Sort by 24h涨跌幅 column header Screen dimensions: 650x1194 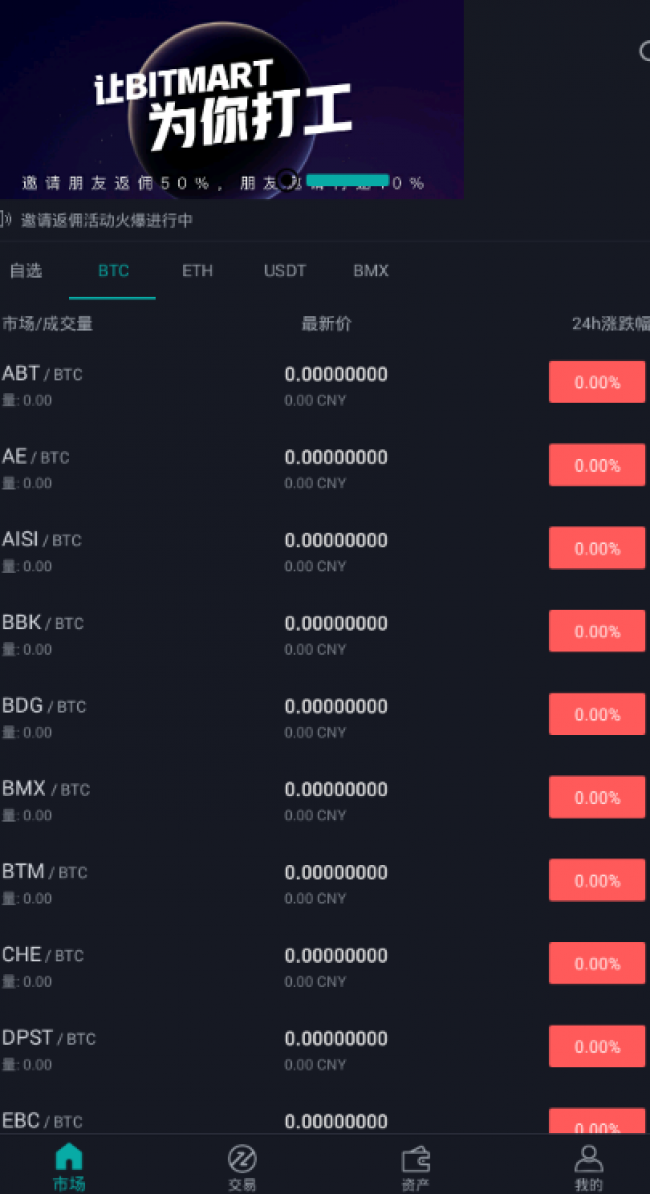610,324
